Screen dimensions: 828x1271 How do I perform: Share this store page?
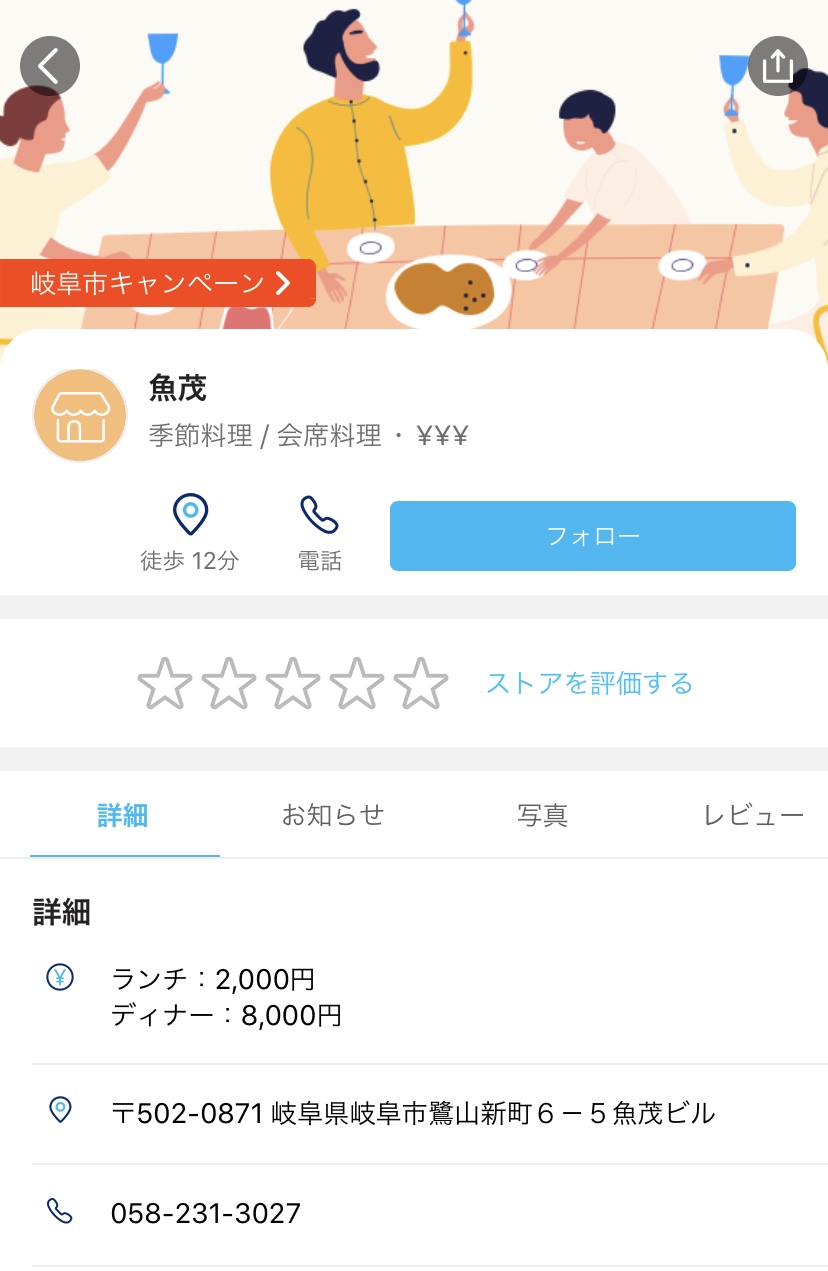tap(777, 66)
